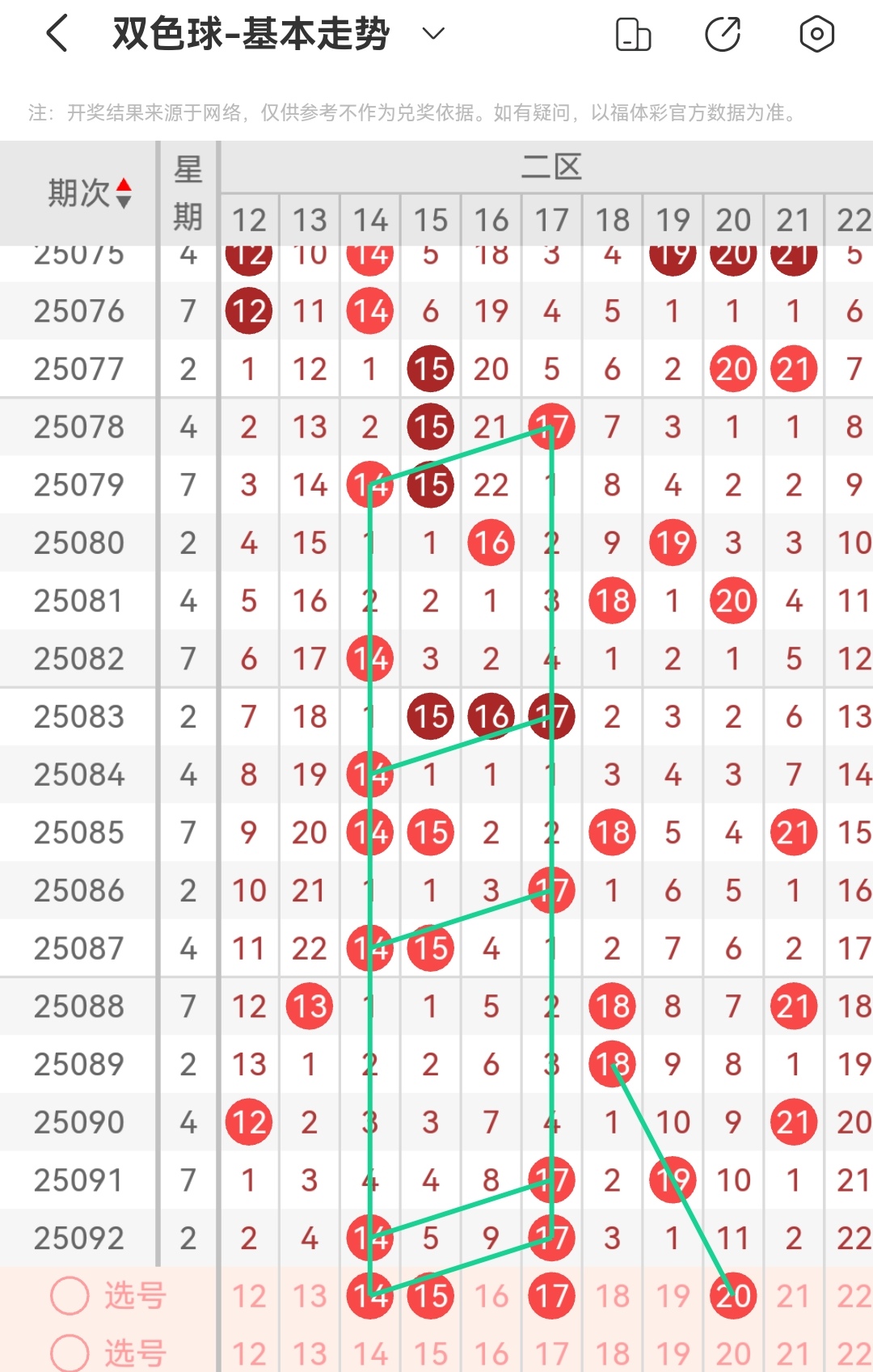Pick number 19 in first 选号 row

[673, 1296]
